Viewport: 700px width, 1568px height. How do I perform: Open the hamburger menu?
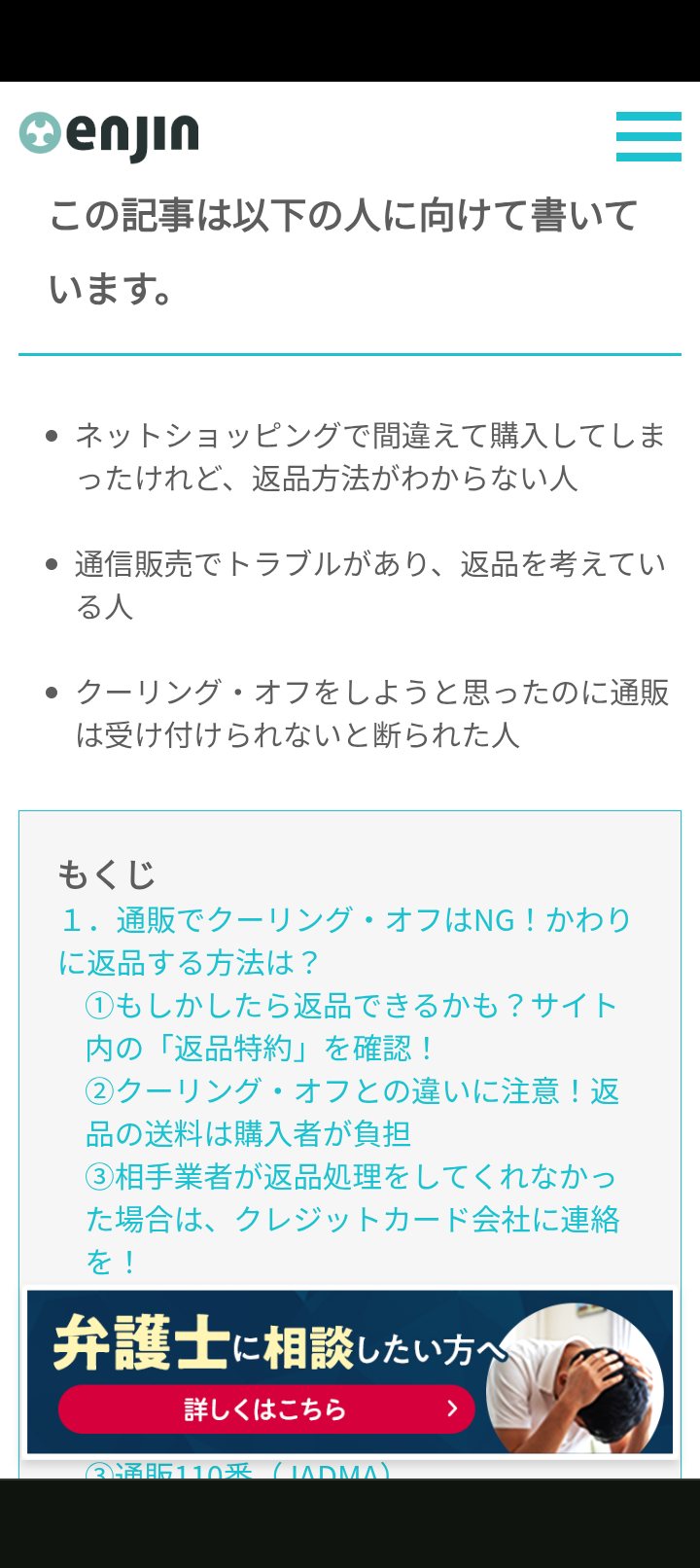coord(648,136)
